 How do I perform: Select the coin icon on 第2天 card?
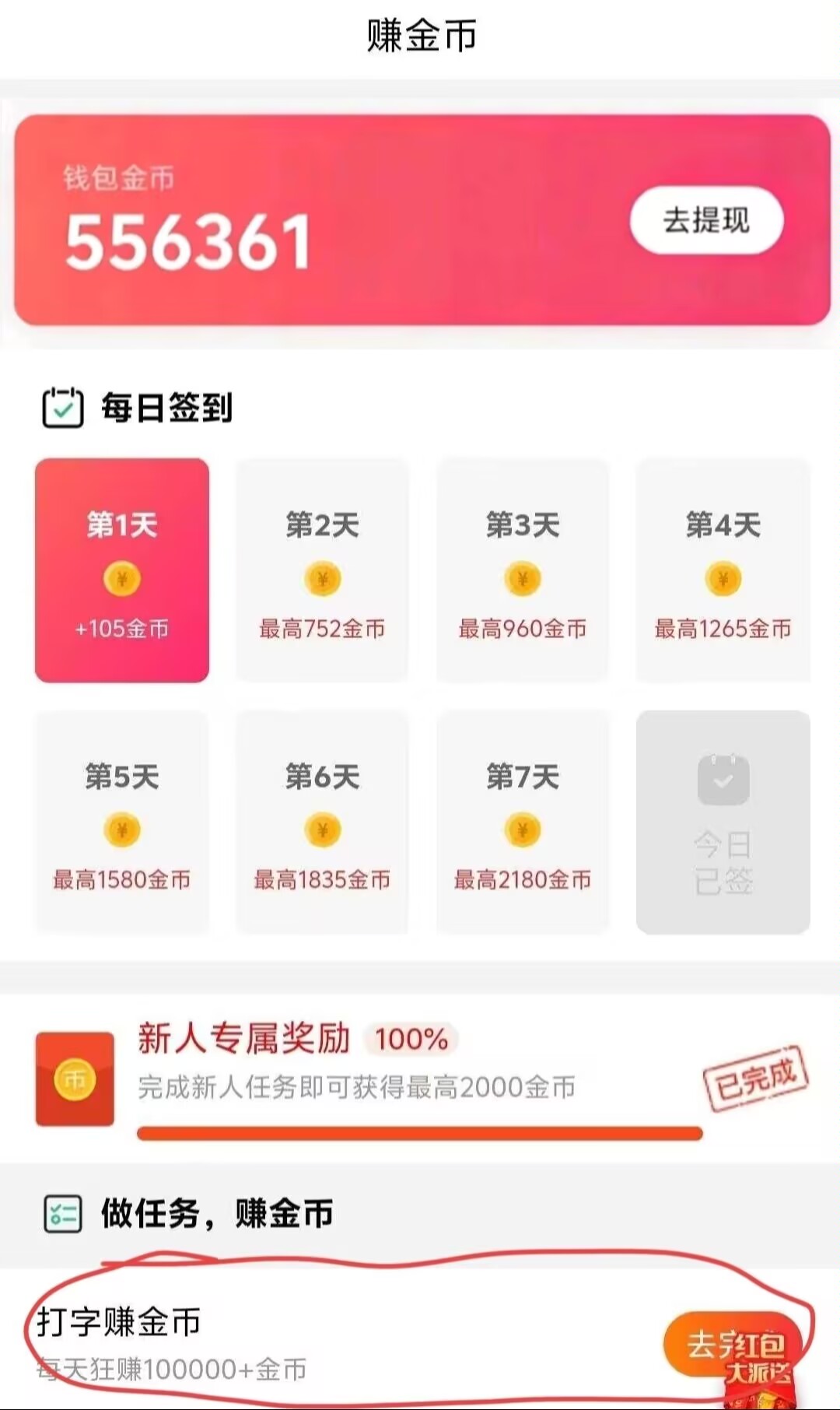(x=322, y=580)
